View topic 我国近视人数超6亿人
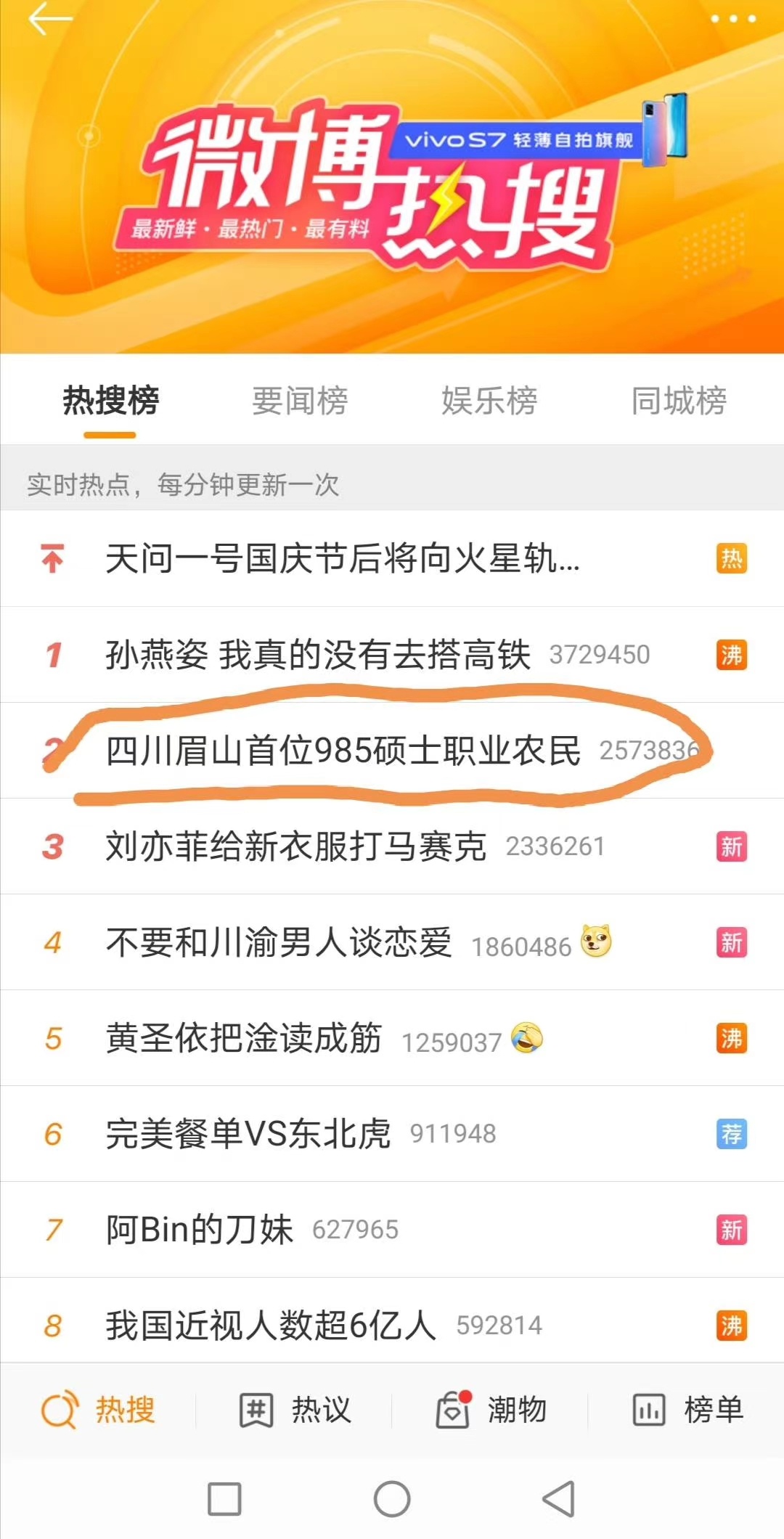 click(270, 1326)
